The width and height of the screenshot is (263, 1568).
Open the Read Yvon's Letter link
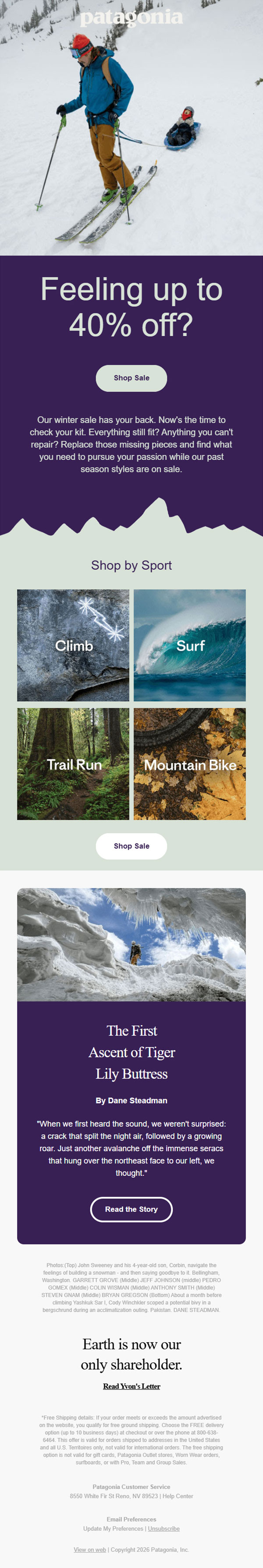(132, 1386)
